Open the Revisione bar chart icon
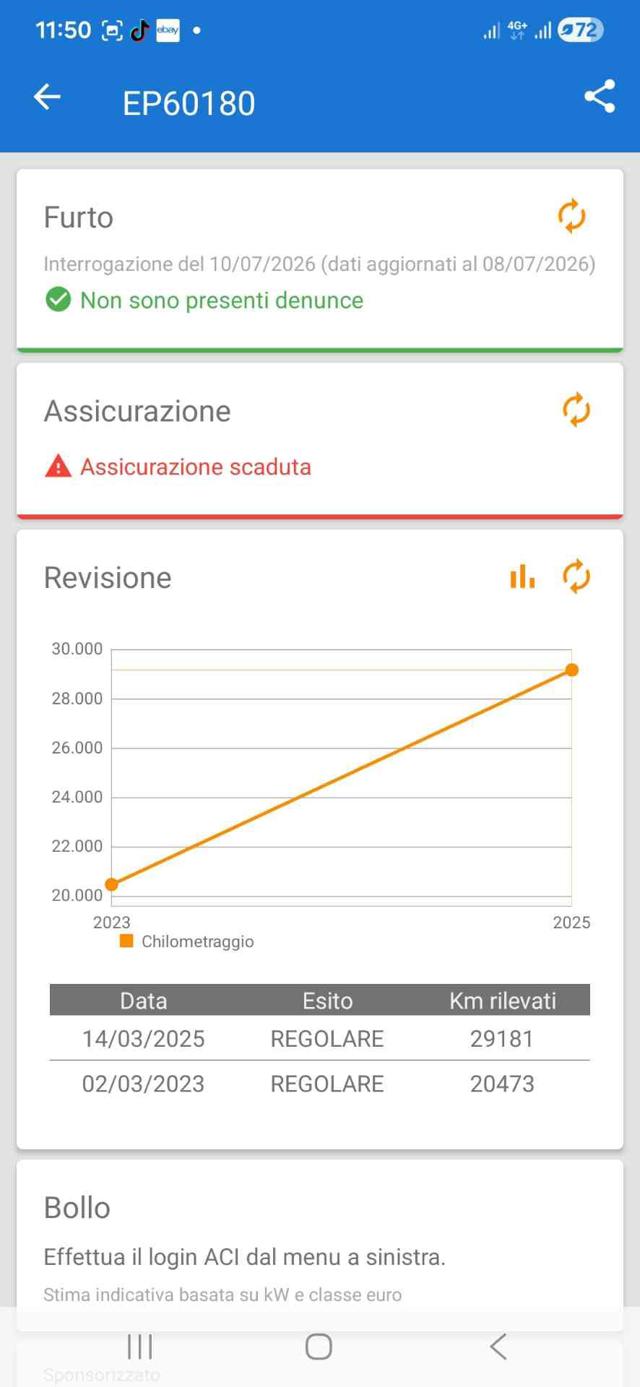Viewport: 640px width, 1387px height. 522,577
